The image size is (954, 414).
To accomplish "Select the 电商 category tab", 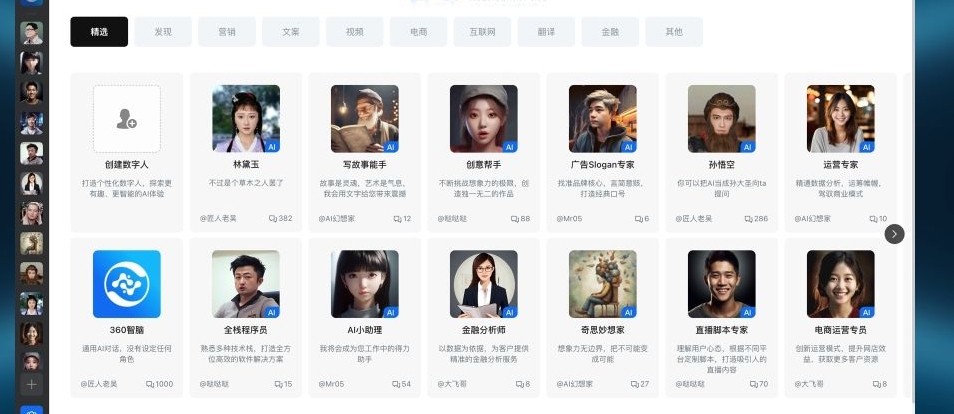I will coord(419,32).
